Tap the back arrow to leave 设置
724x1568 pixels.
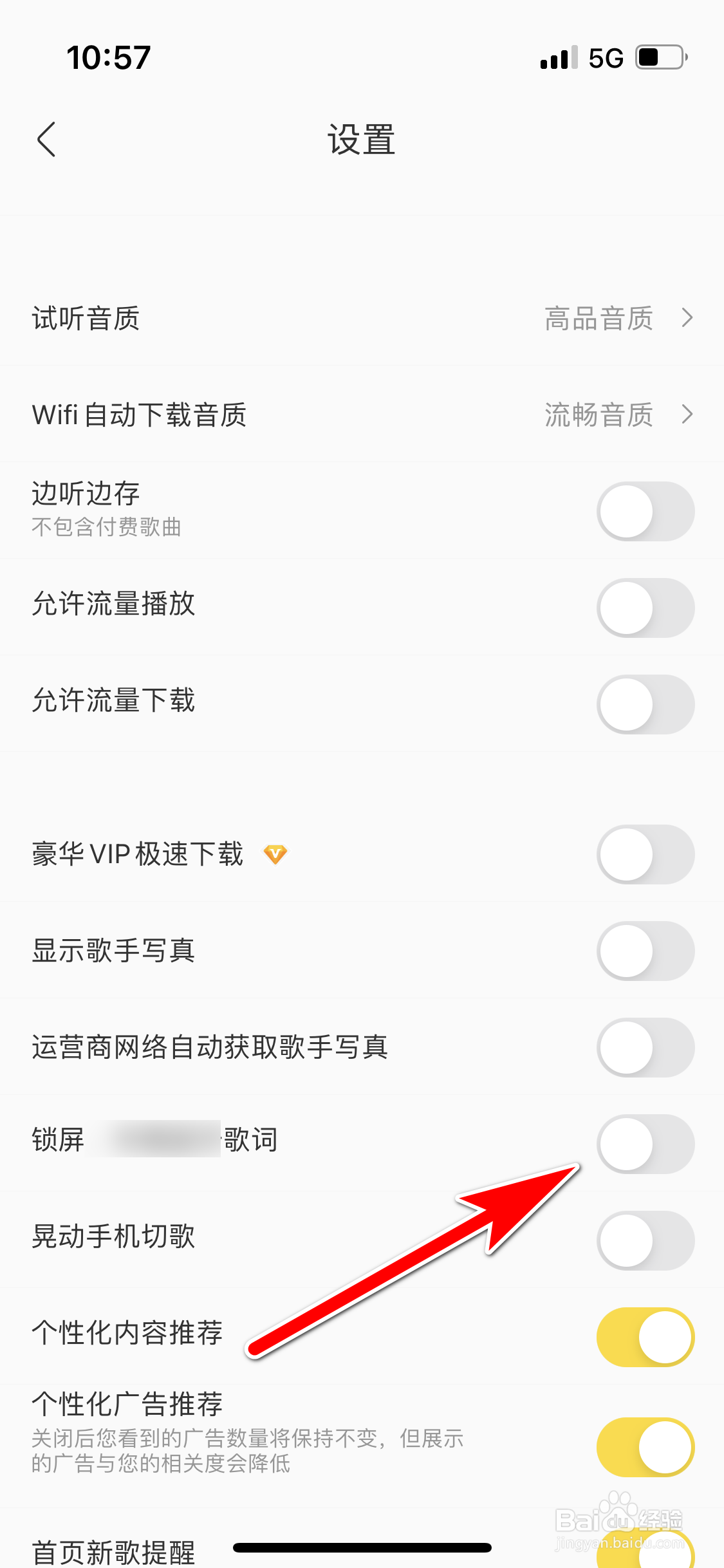point(46,138)
